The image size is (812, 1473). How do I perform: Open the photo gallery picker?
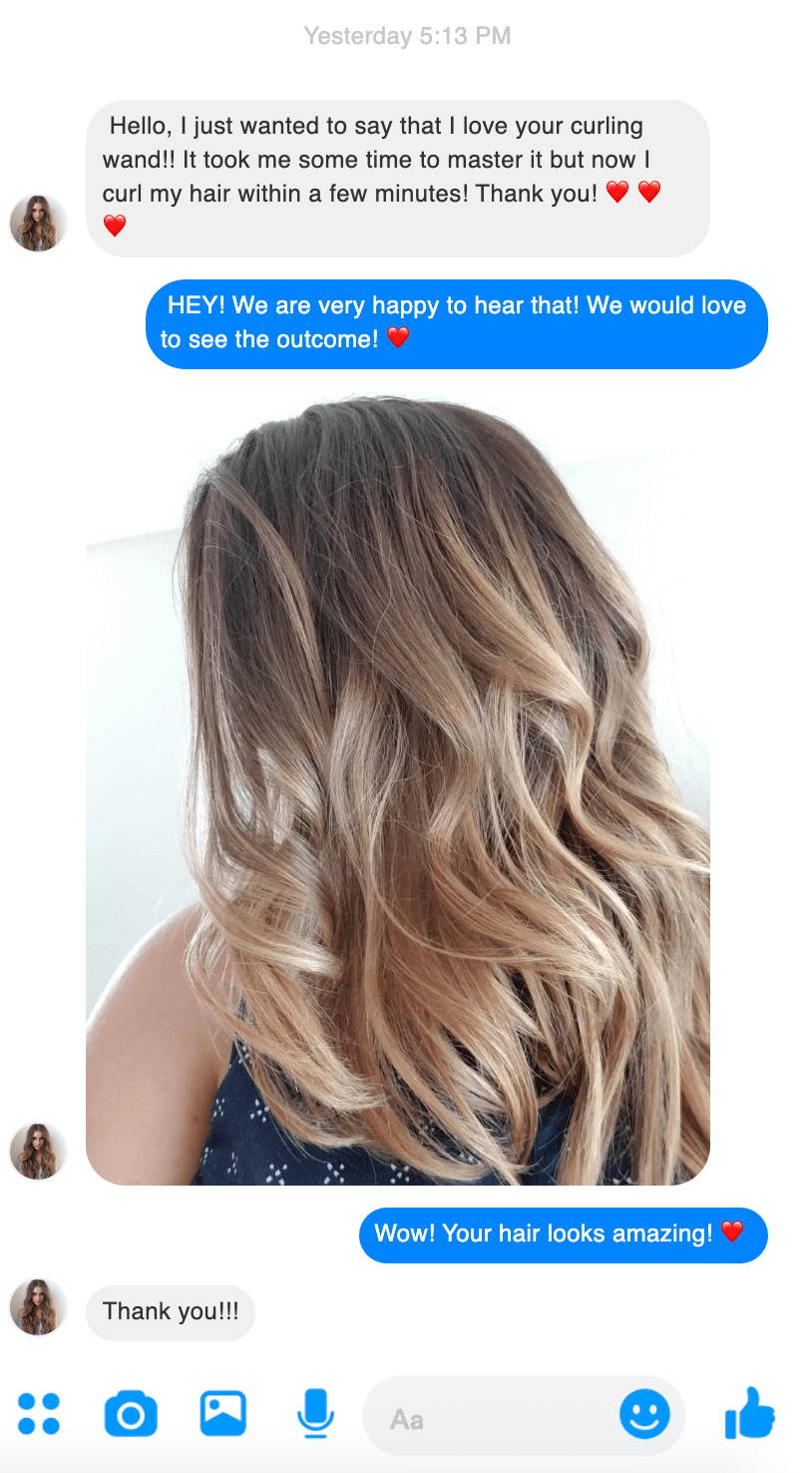(223, 1413)
